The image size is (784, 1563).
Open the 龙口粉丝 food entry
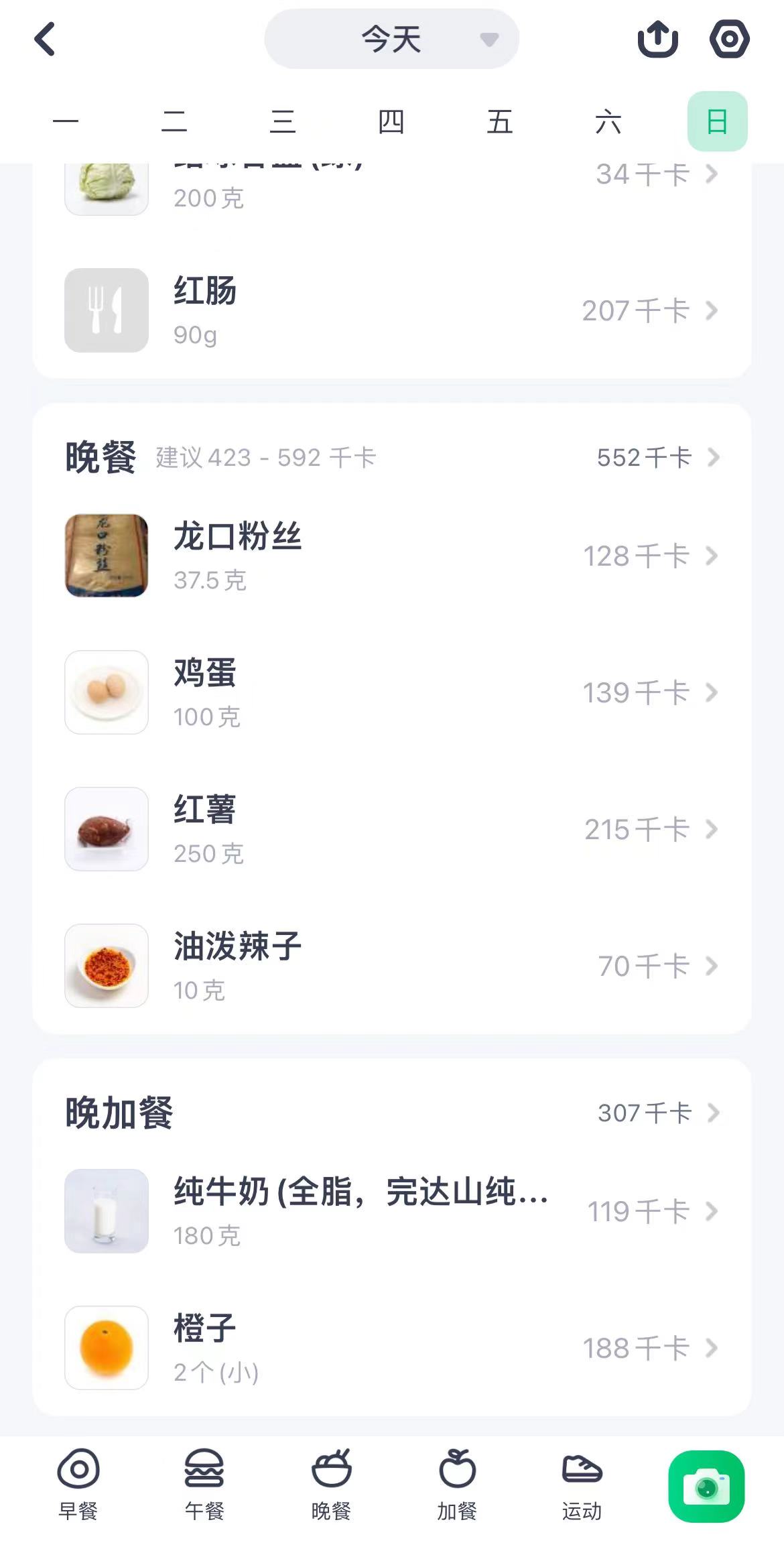tap(391, 556)
